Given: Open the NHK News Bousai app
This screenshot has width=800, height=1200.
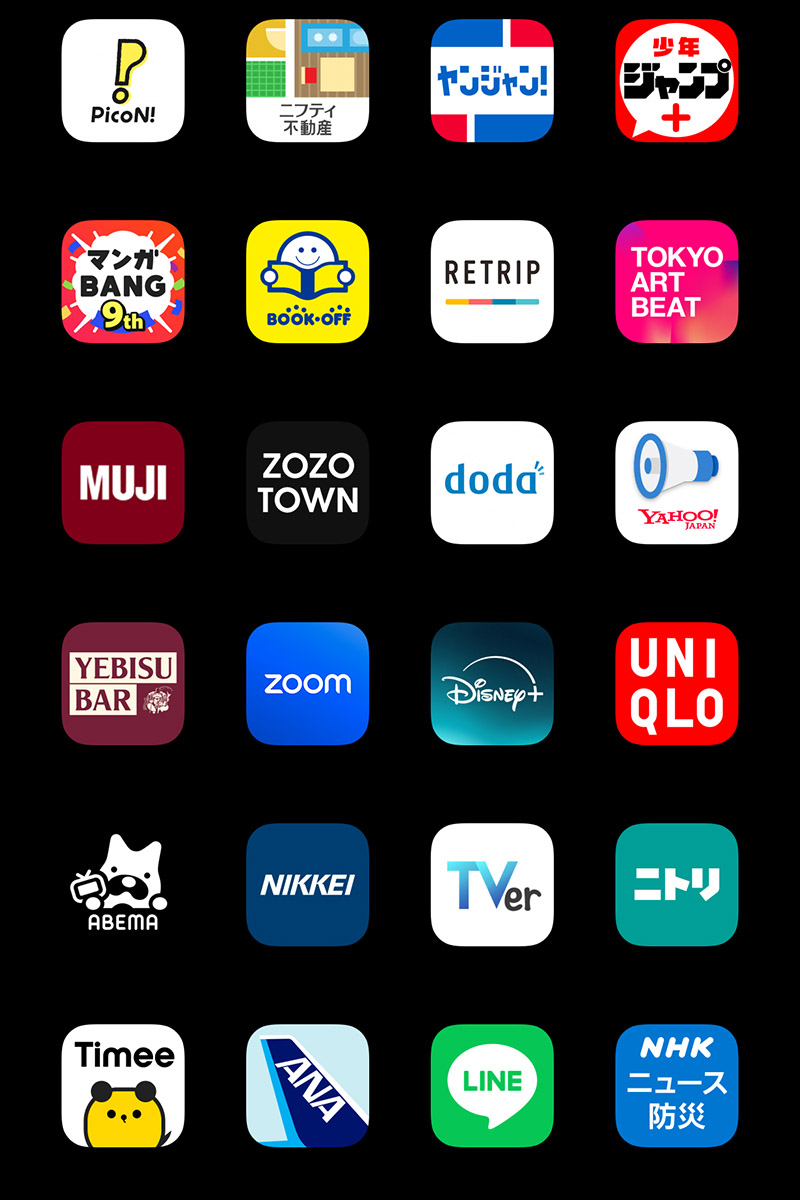Looking at the screenshot, I should click(676, 1085).
